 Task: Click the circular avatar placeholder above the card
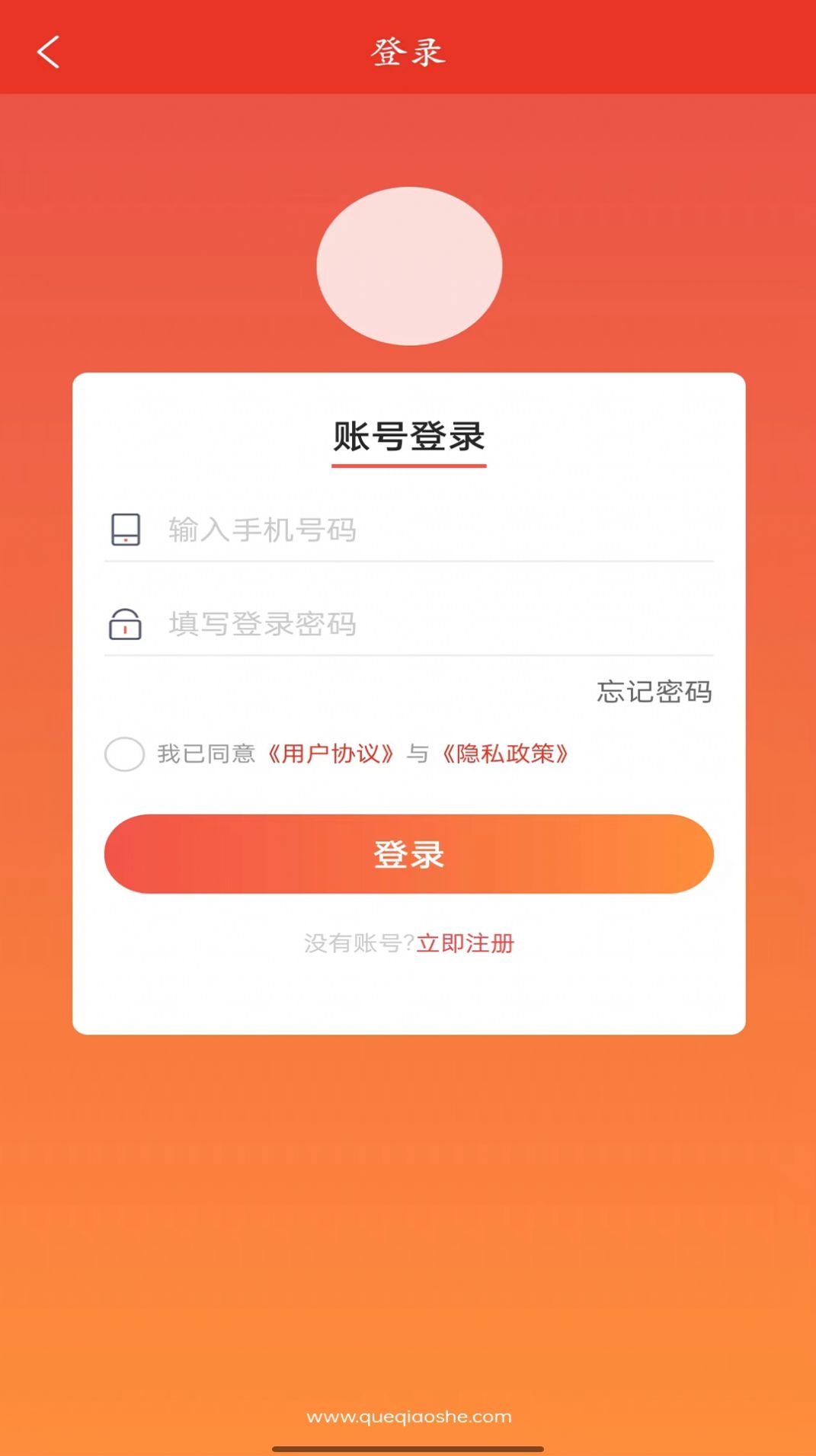coord(409,265)
